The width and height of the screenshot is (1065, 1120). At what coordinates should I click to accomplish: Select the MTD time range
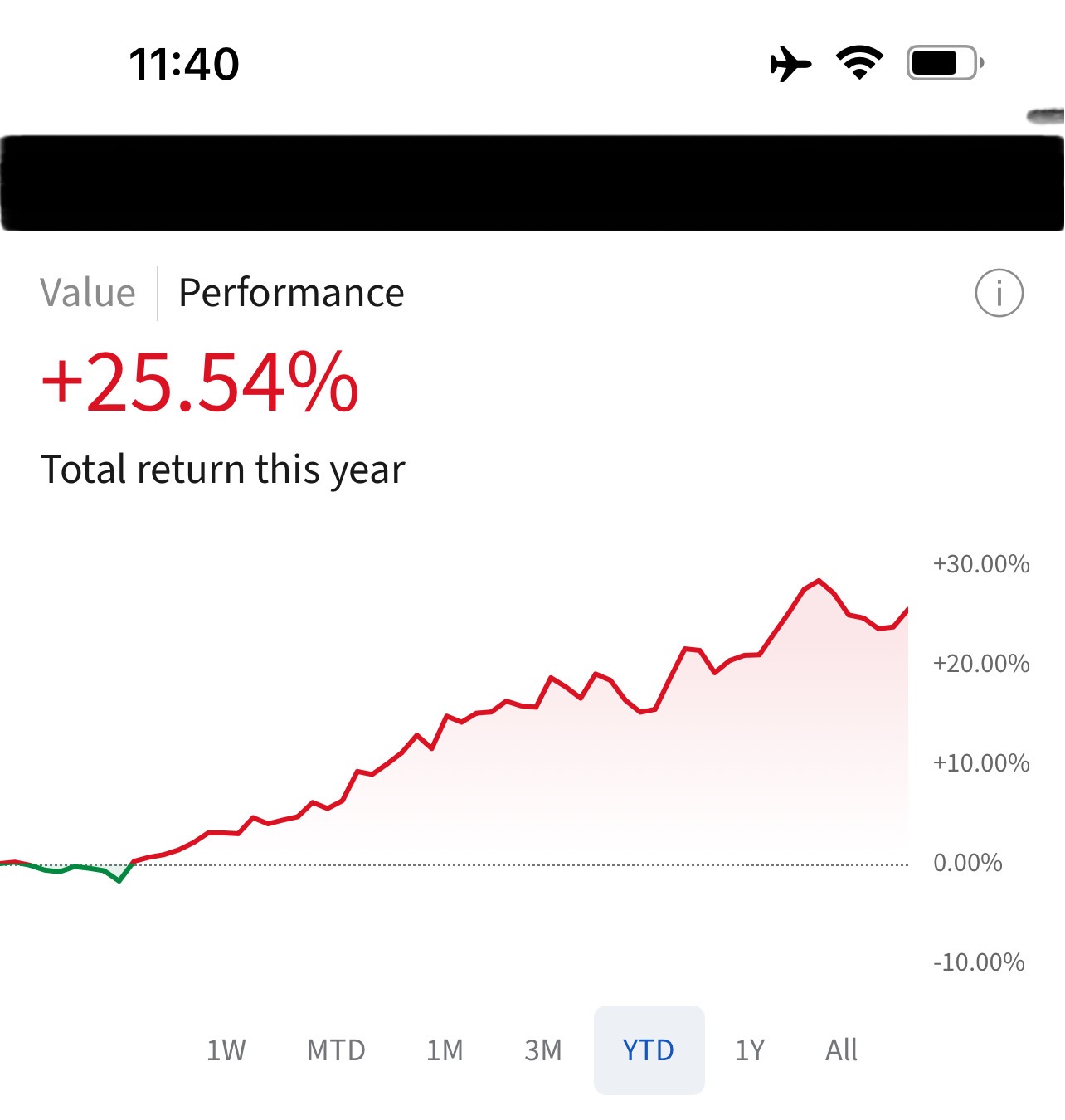tap(336, 1050)
